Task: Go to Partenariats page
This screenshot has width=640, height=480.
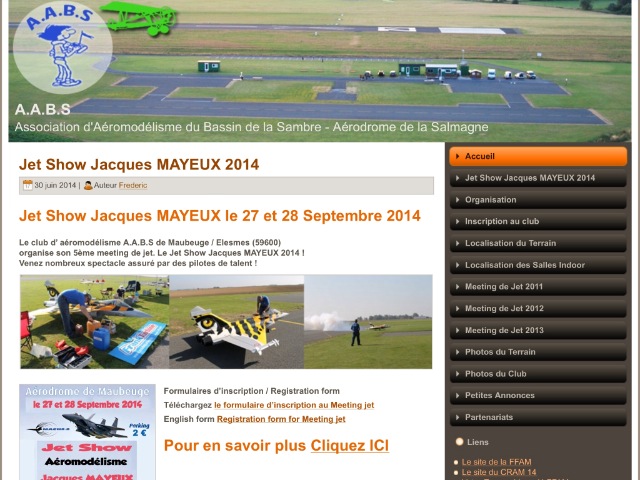Action: point(489,417)
